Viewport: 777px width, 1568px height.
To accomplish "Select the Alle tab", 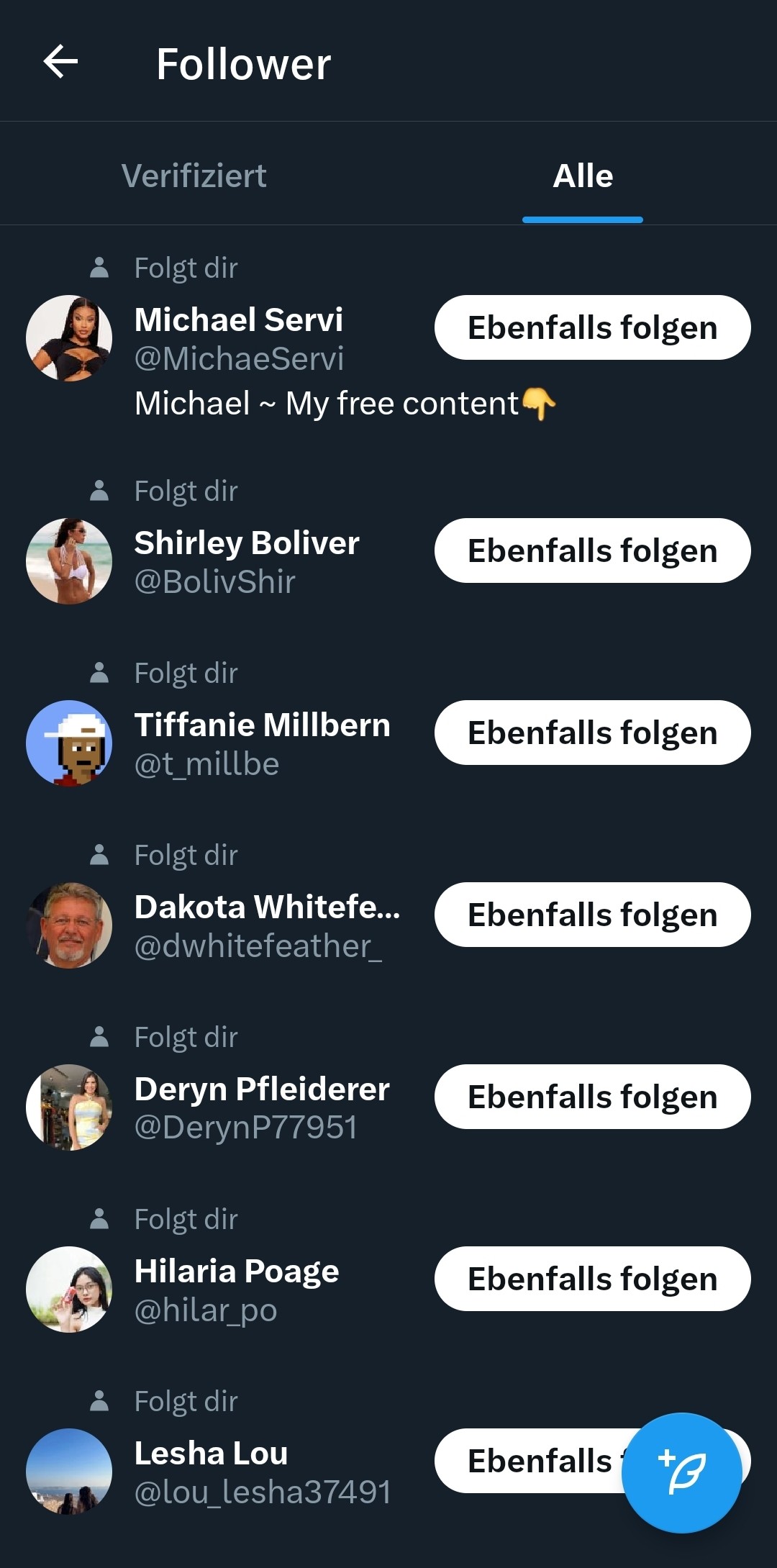I will (583, 176).
